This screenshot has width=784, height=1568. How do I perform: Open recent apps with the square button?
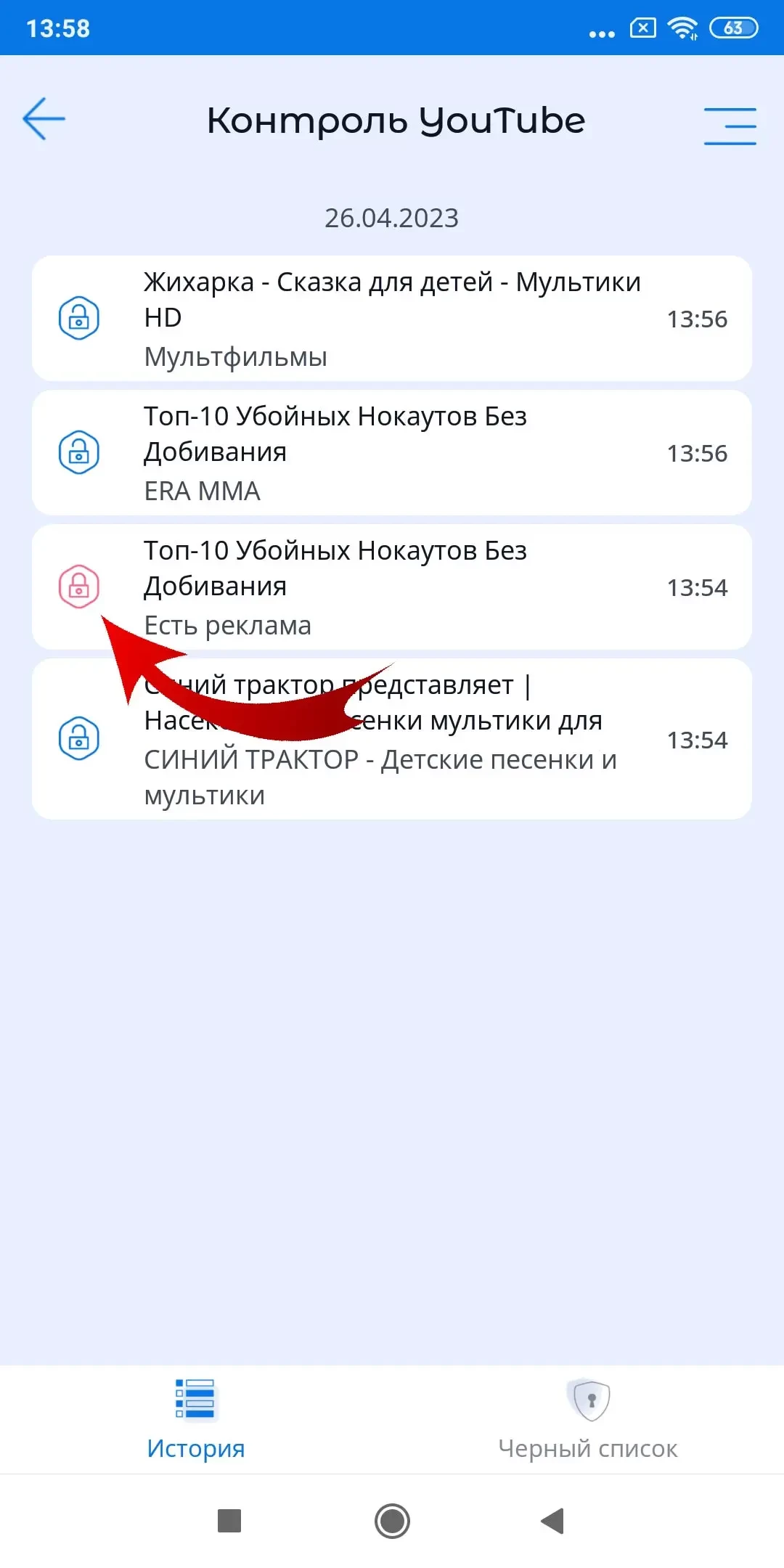click(x=229, y=1521)
